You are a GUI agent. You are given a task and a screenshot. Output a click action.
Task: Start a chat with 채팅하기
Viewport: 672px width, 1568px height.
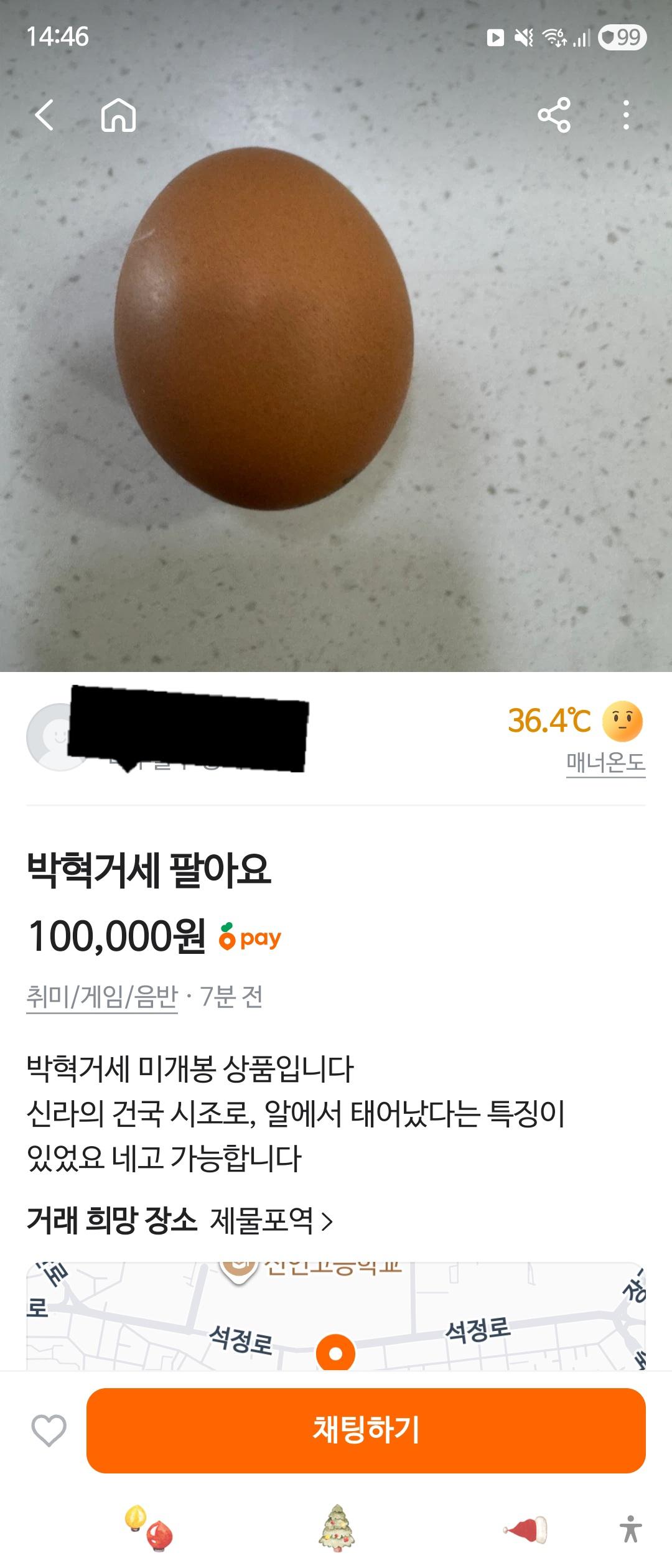point(366,1430)
